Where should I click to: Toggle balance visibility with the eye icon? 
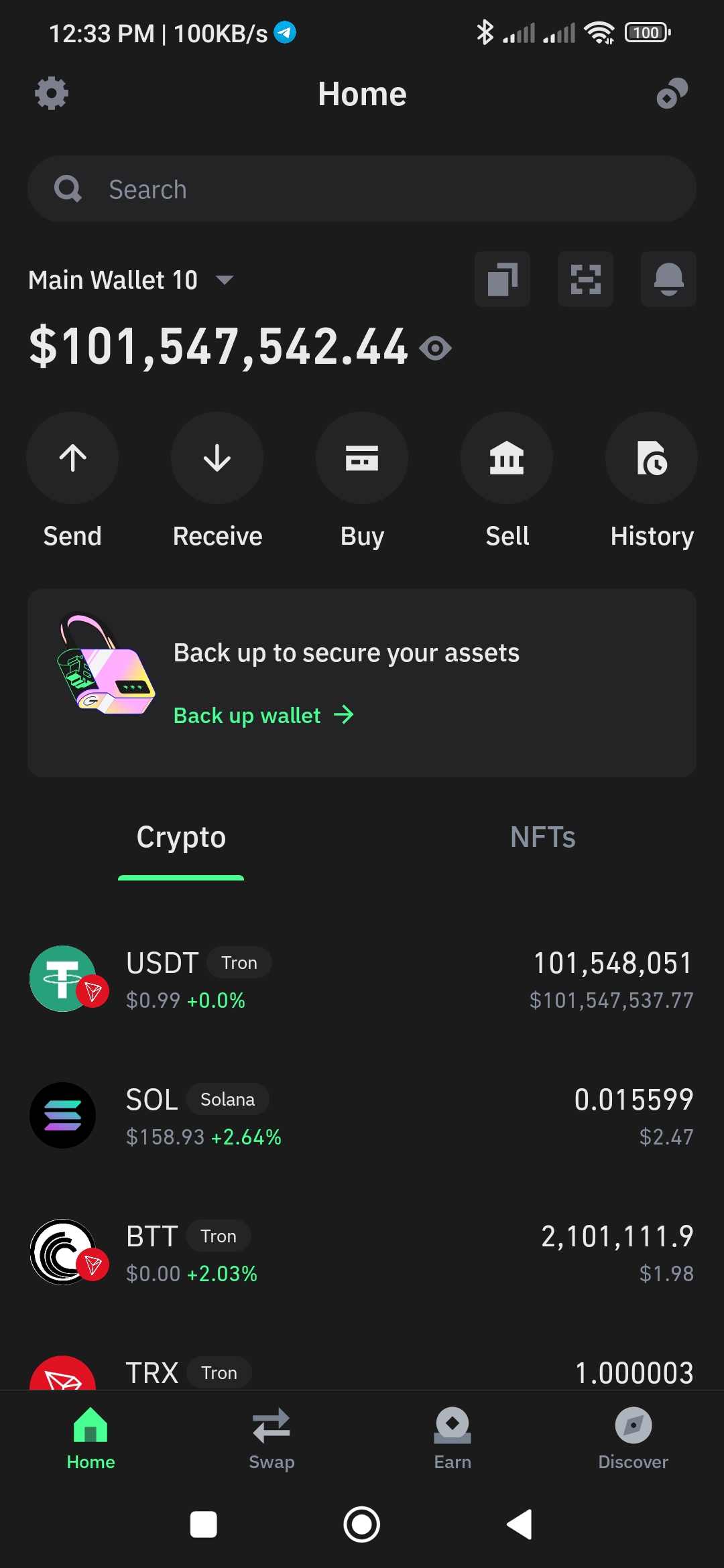436,348
